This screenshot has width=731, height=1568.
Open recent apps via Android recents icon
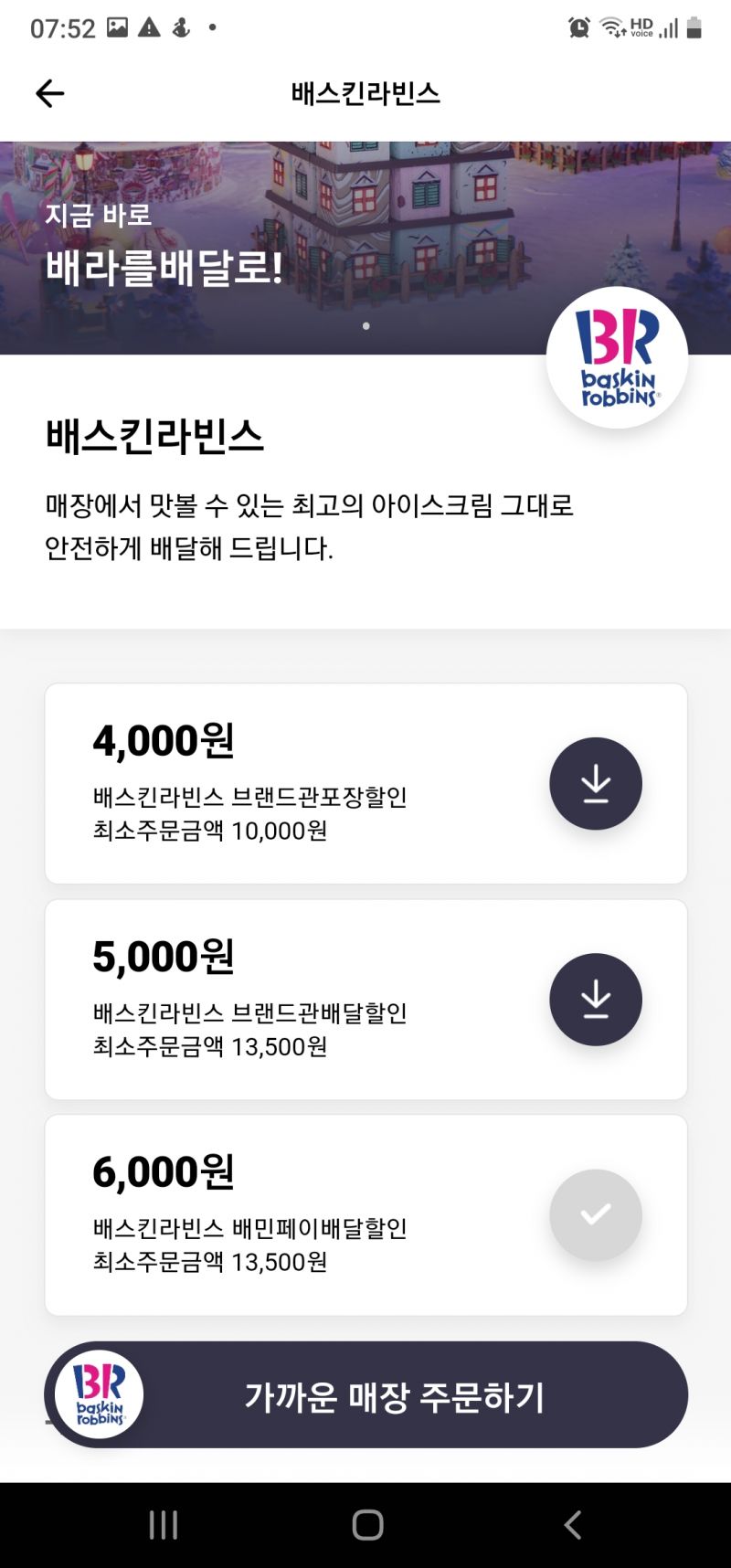pyautogui.click(x=163, y=1523)
